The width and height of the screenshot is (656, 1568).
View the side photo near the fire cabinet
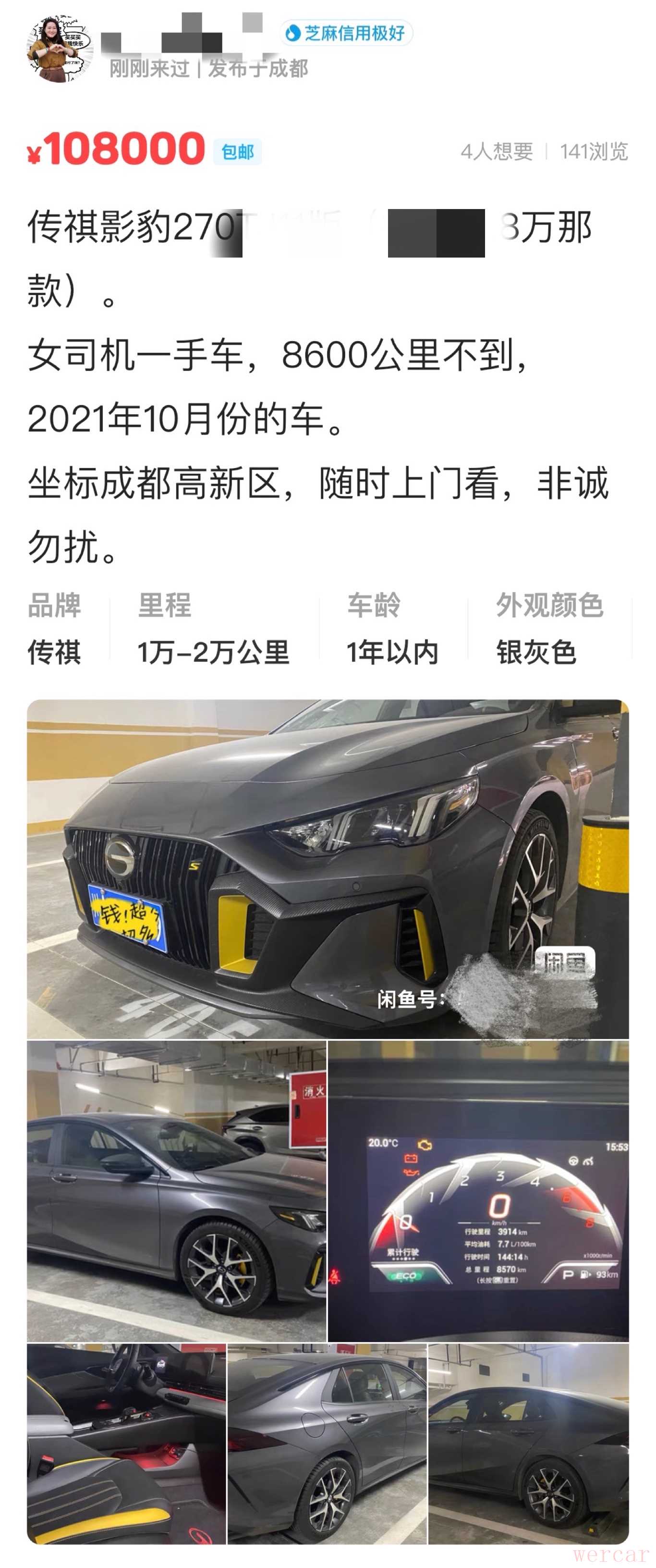pyautogui.click(x=176, y=1191)
